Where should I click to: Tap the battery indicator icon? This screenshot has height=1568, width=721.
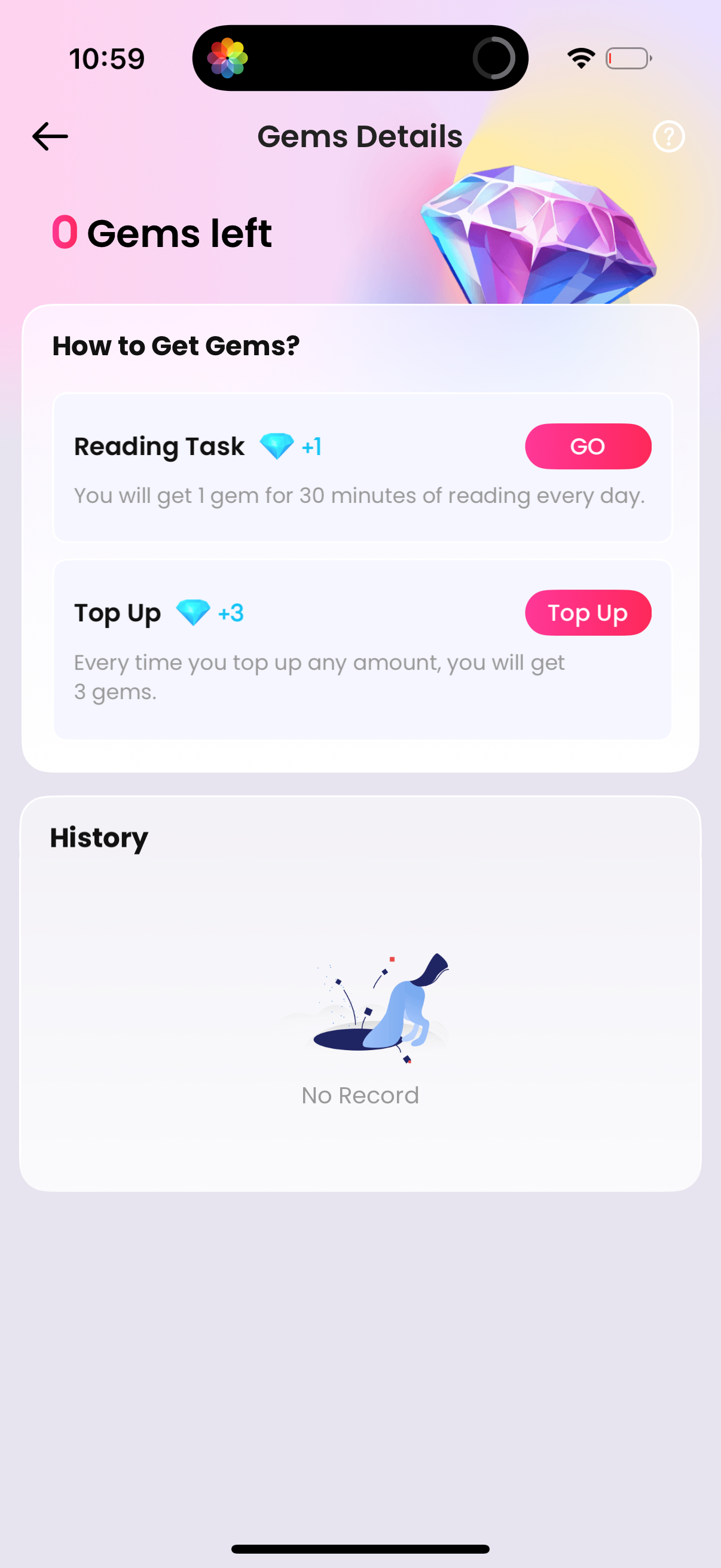628,58
